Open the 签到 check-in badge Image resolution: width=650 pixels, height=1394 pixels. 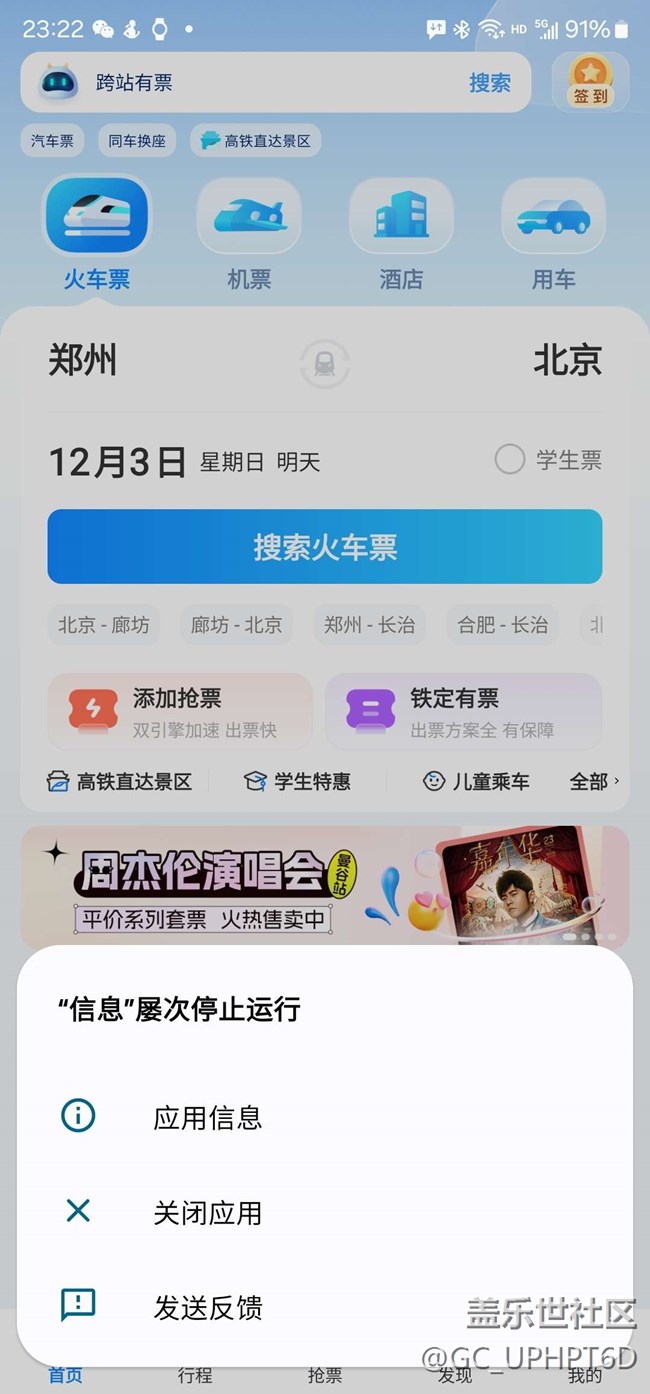tap(590, 82)
